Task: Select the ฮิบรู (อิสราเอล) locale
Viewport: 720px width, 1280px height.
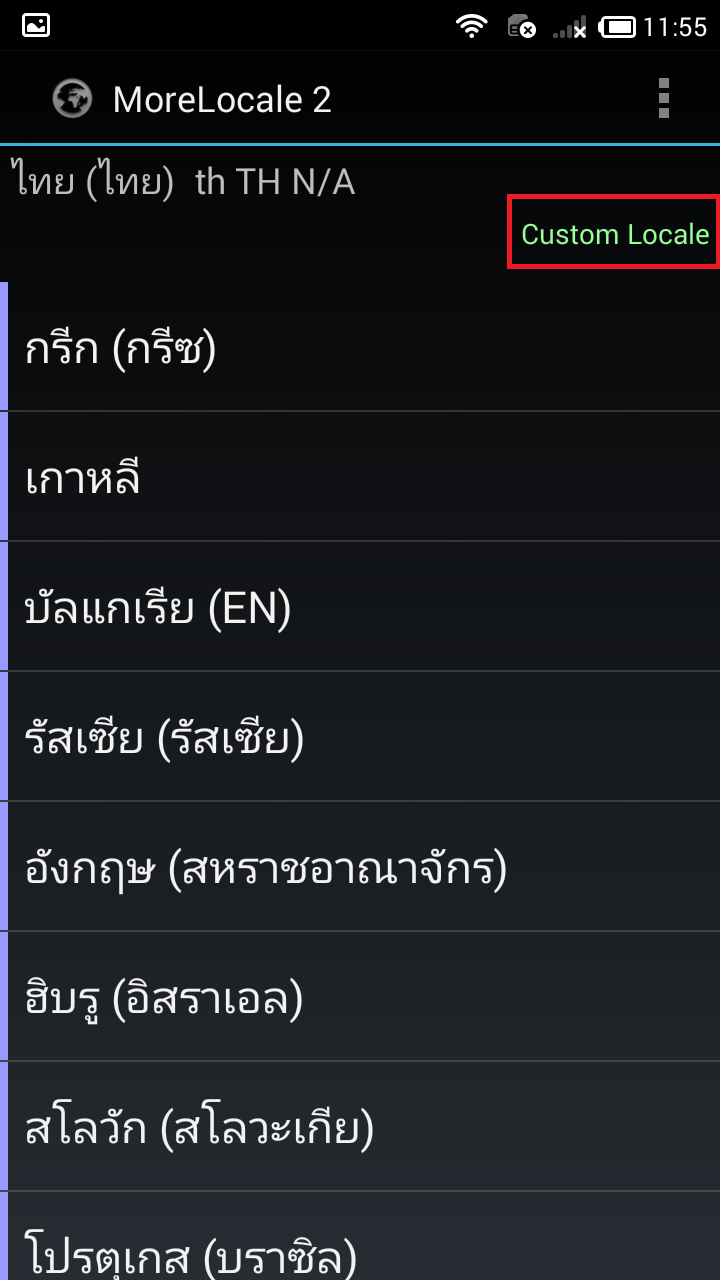Action: coord(360,998)
